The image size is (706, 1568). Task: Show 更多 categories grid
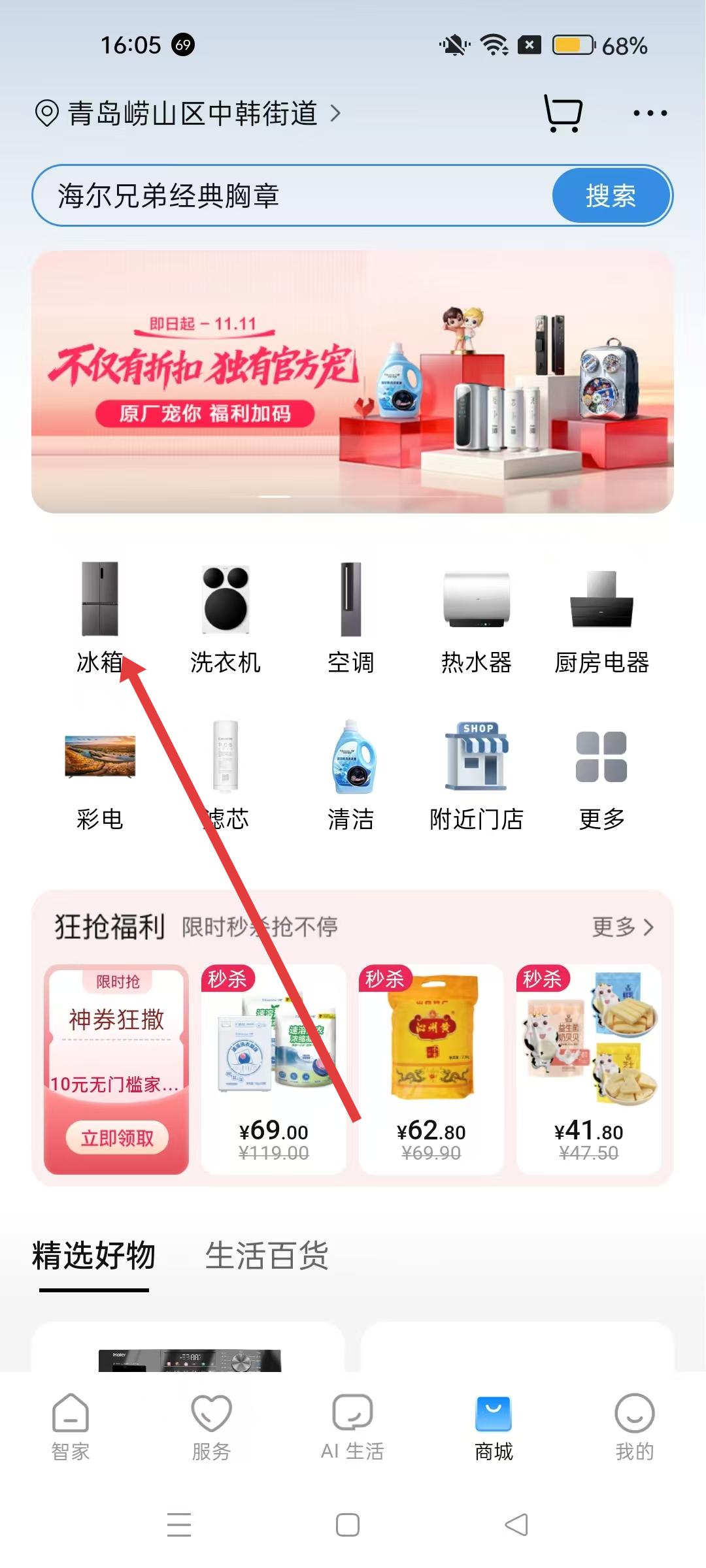601,774
